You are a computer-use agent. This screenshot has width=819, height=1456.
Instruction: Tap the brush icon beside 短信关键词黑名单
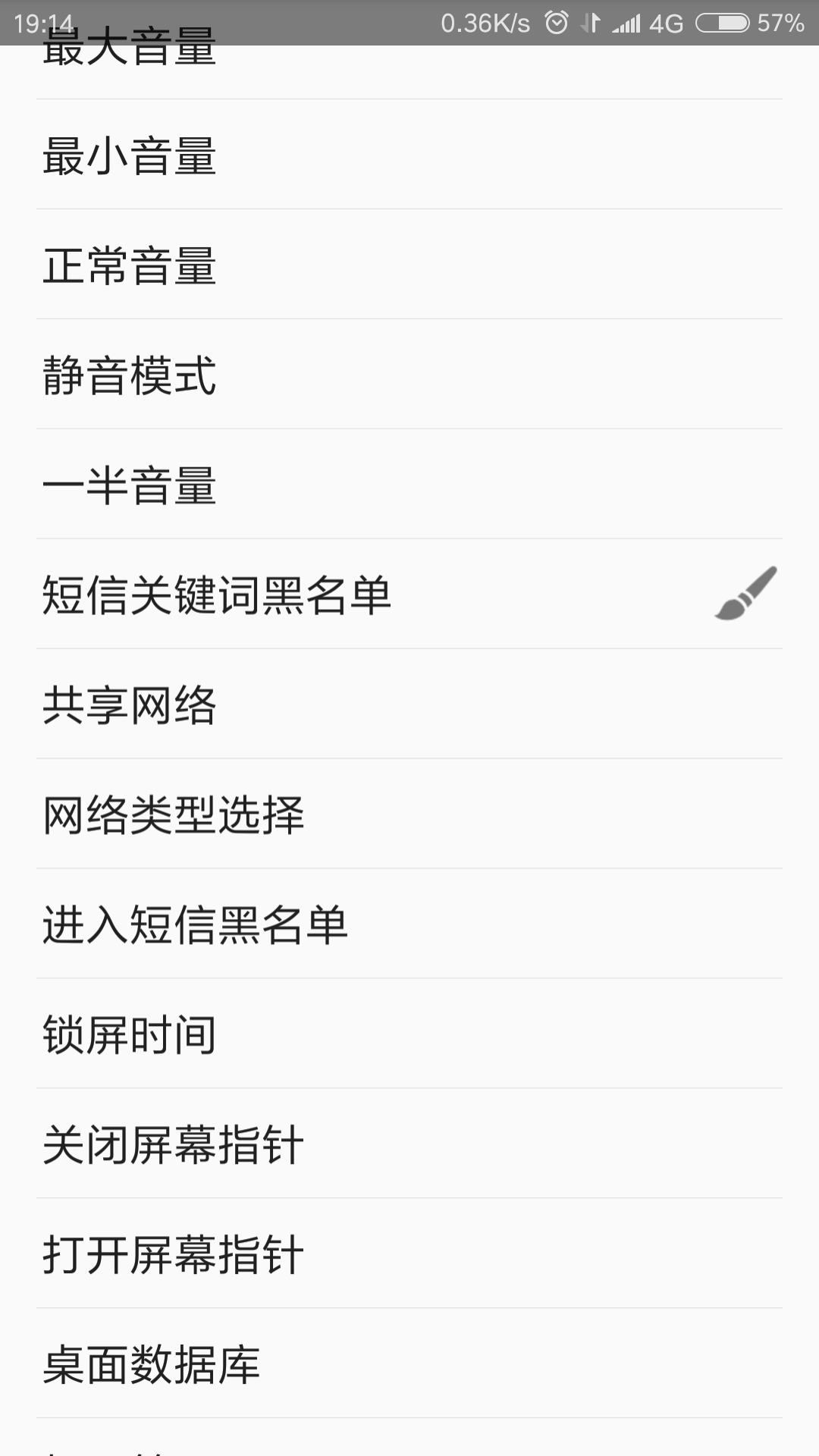point(746,594)
